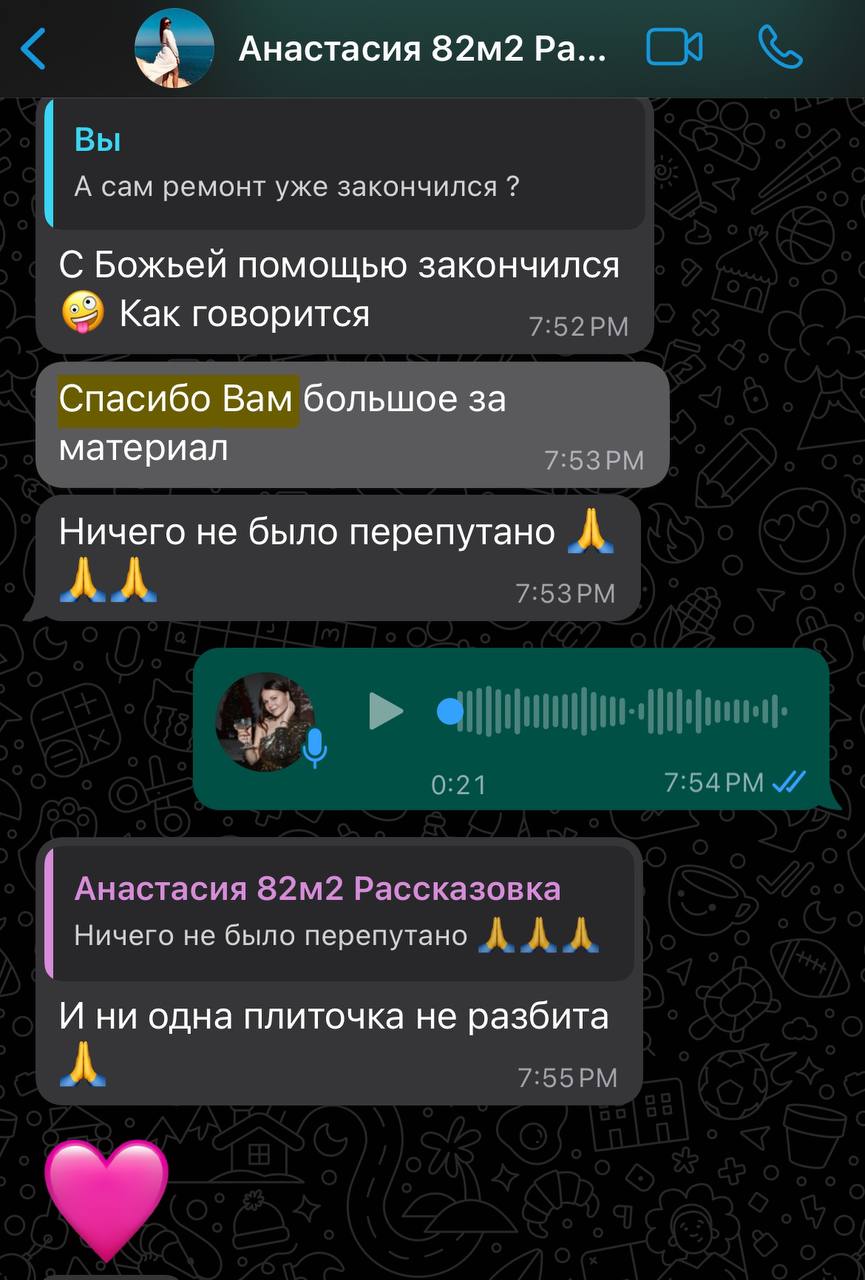Play the 0:21 voice message
Screen dimensions: 865x1280
[x=385, y=711]
